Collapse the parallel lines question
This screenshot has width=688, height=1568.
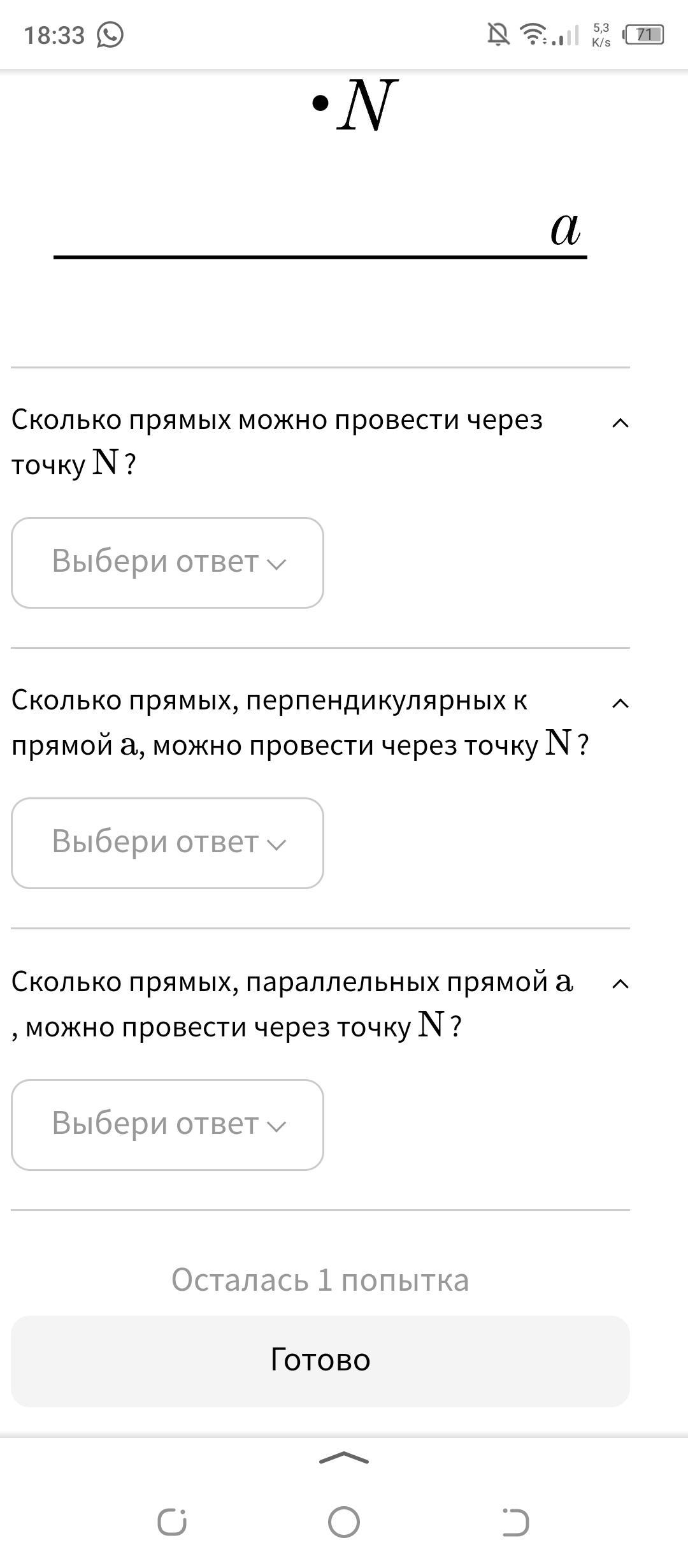[620, 985]
